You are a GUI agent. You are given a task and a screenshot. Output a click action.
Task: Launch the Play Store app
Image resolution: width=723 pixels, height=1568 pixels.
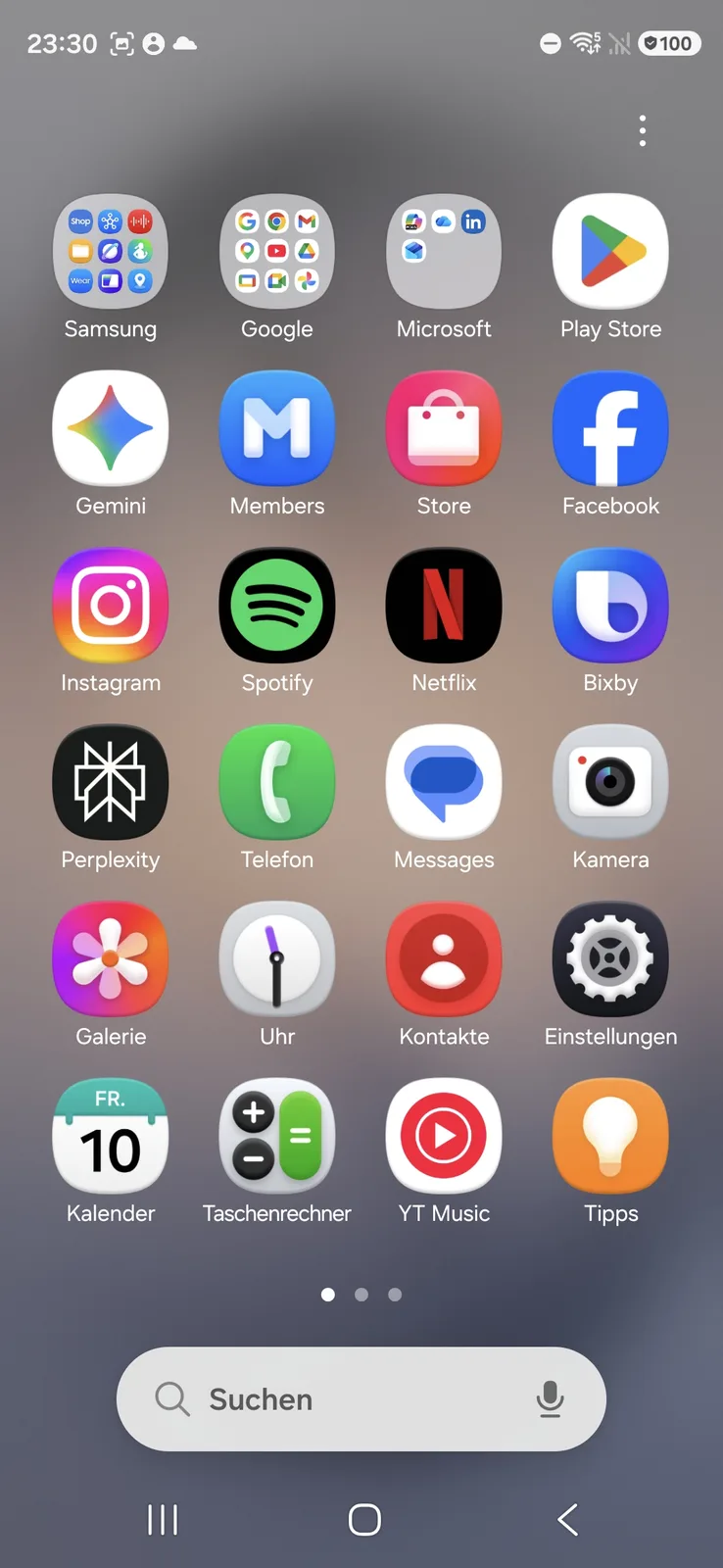(x=610, y=252)
